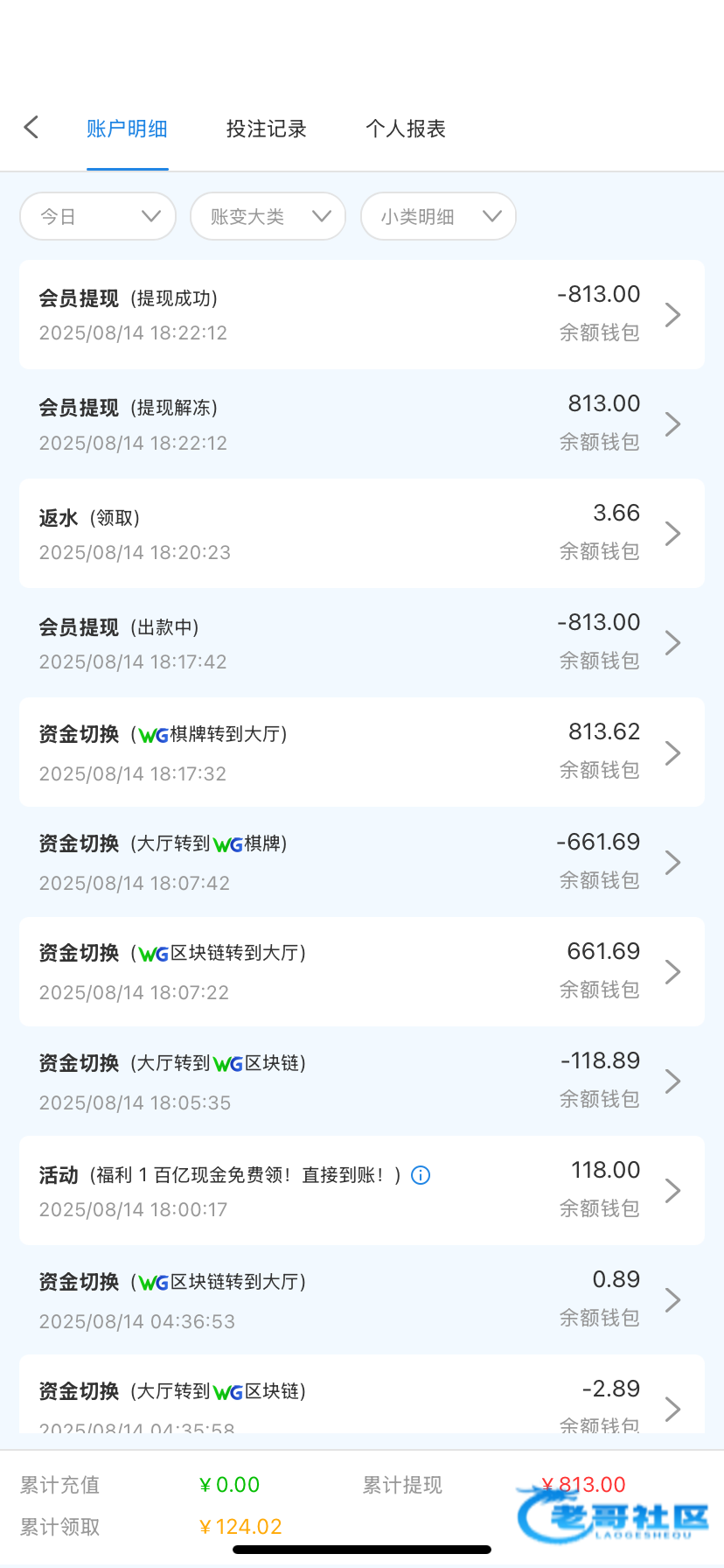Open the 活动 福利 118.00 entry
The width and height of the screenshot is (724, 1568).
[362, 1190]
